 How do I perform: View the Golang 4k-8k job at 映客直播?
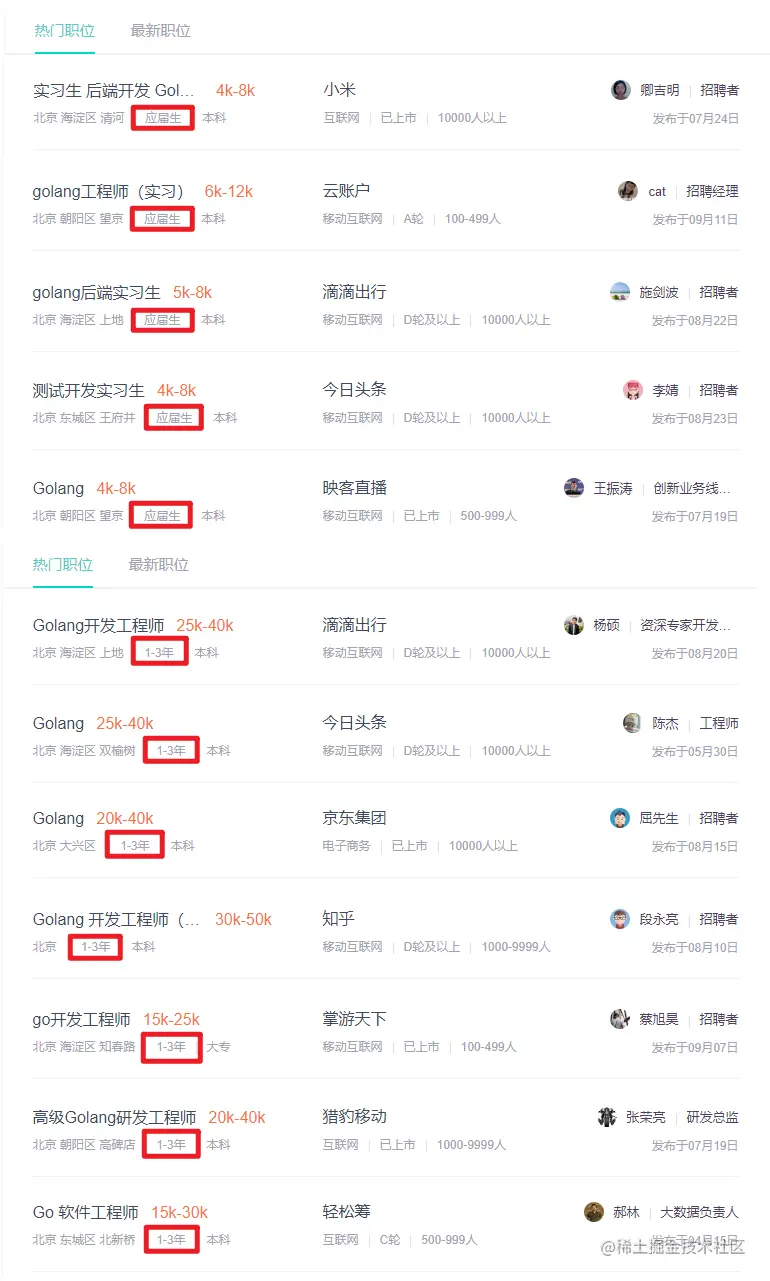point(59,488)
